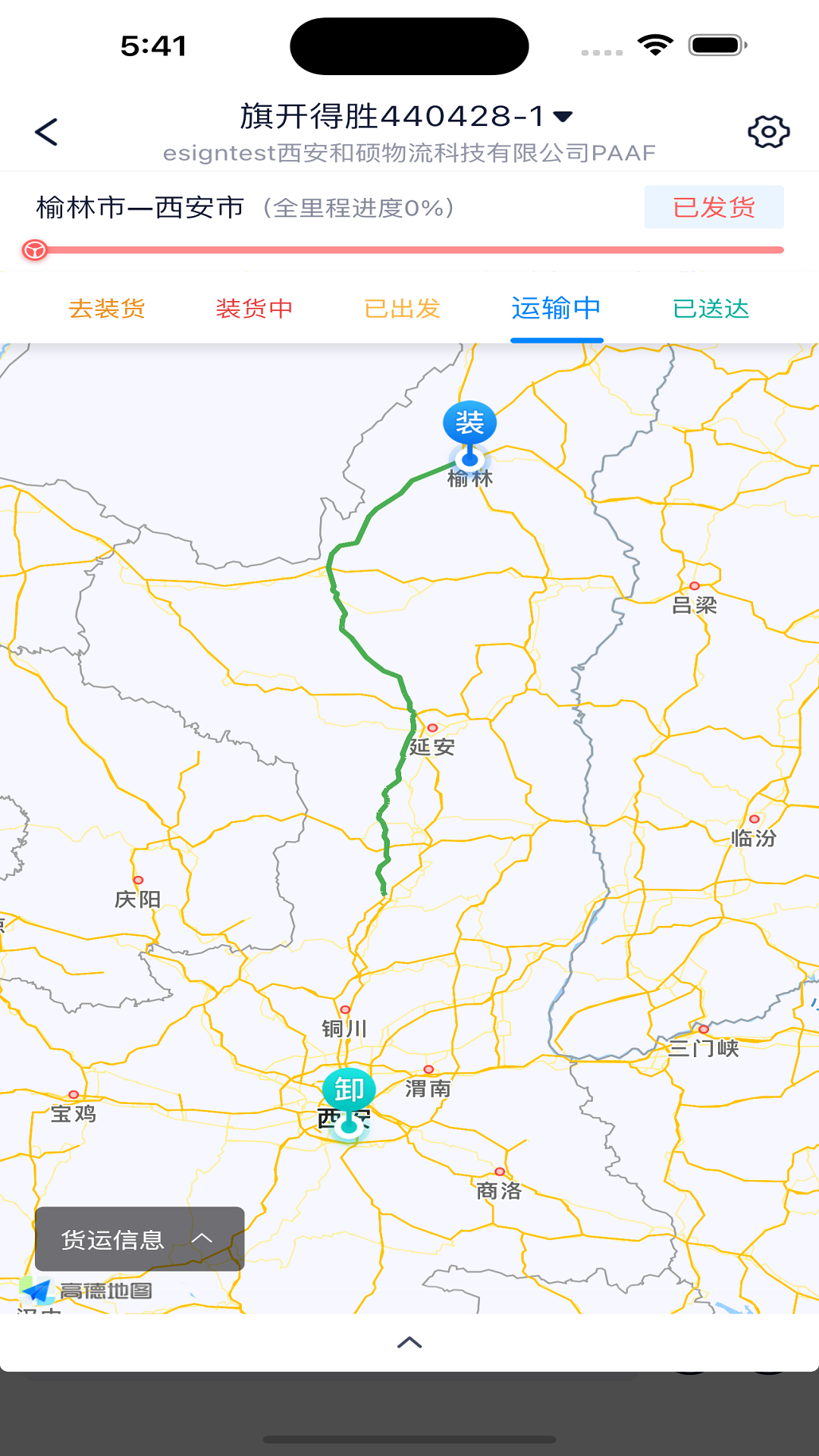Tap the 已发货 status button
Image resolution: width=819 pixels, height=1456 pixels.
[x=714, y=207]
